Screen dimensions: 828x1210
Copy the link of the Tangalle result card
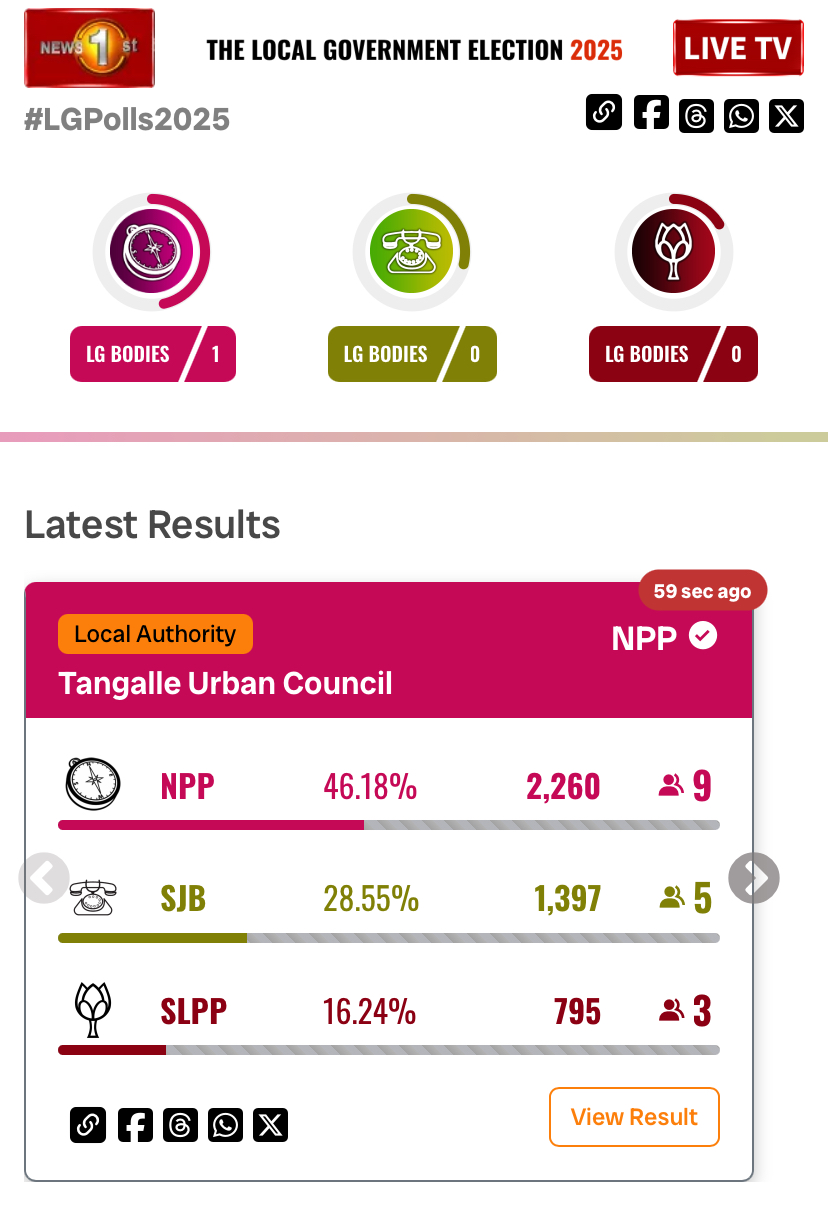click(x=88, y=1125)
